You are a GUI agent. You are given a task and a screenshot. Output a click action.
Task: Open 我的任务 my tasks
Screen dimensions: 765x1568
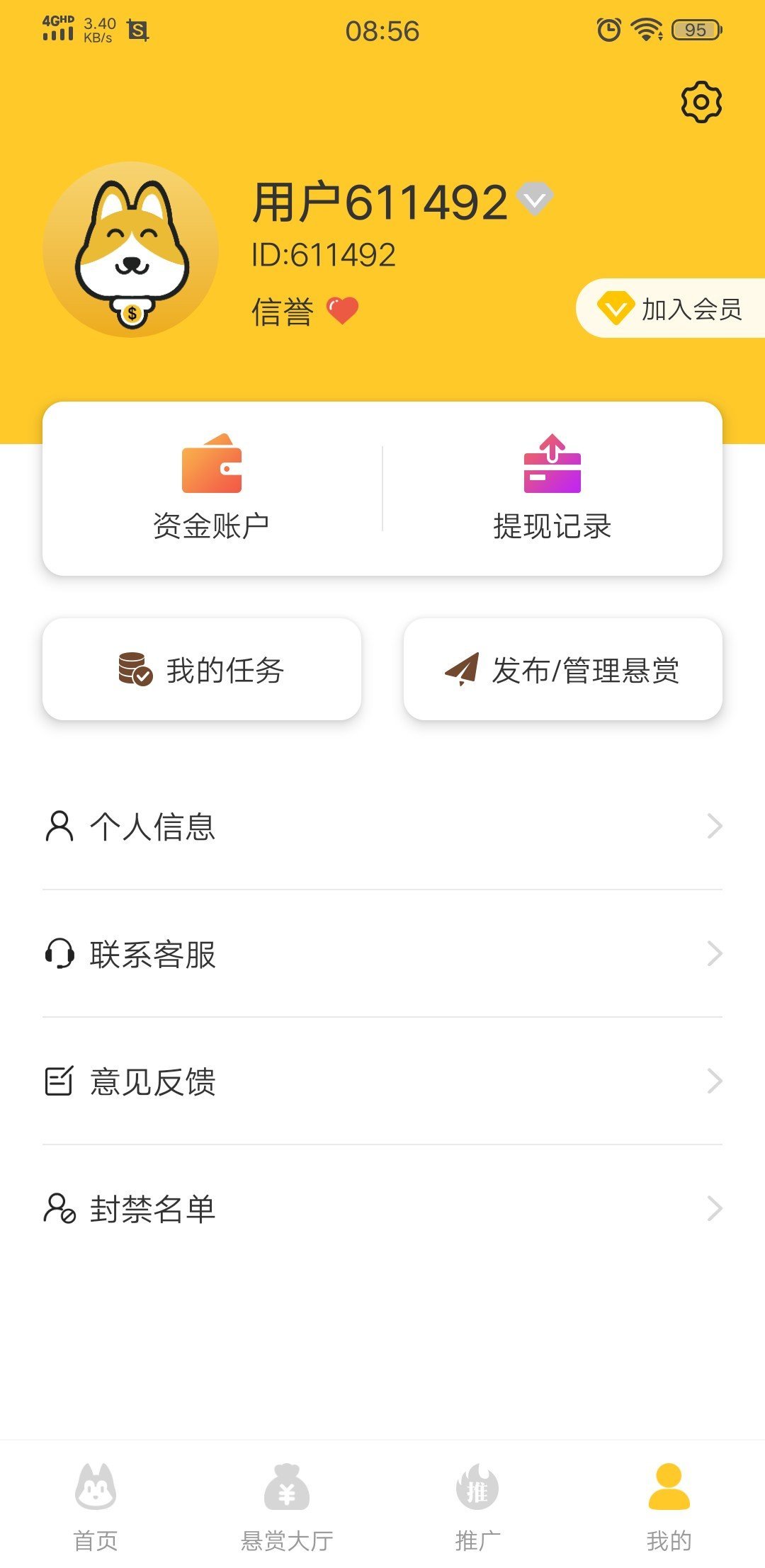tap(202, 670)
